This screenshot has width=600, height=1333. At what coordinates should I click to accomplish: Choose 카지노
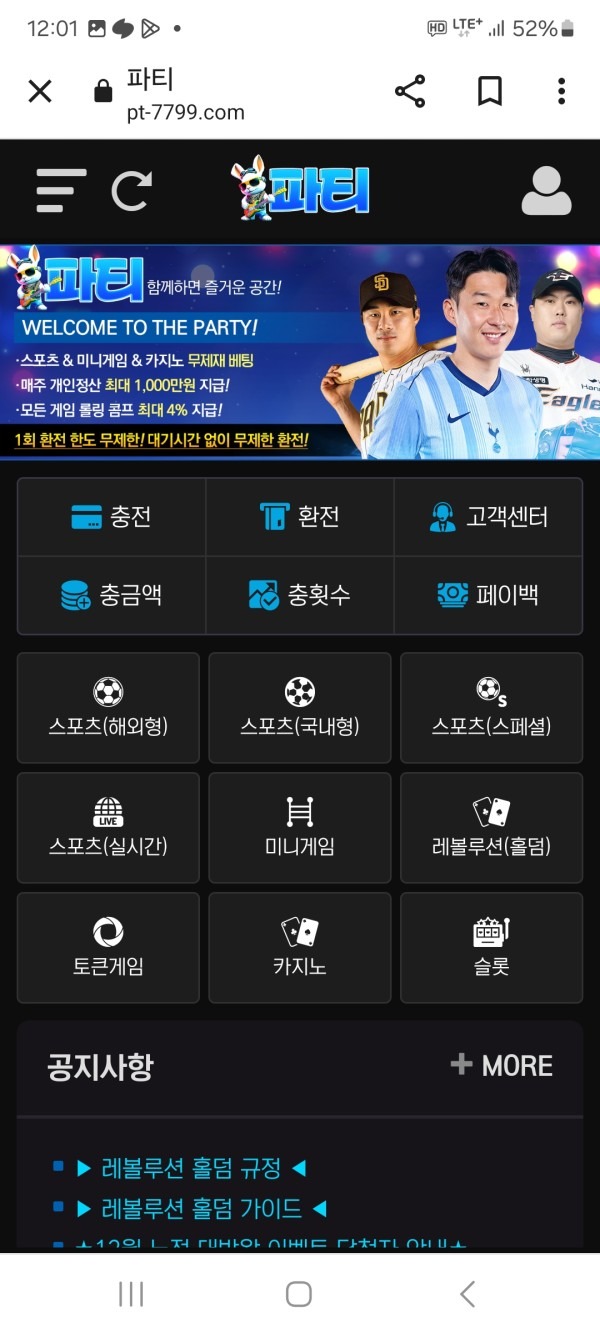pos(300,948)
